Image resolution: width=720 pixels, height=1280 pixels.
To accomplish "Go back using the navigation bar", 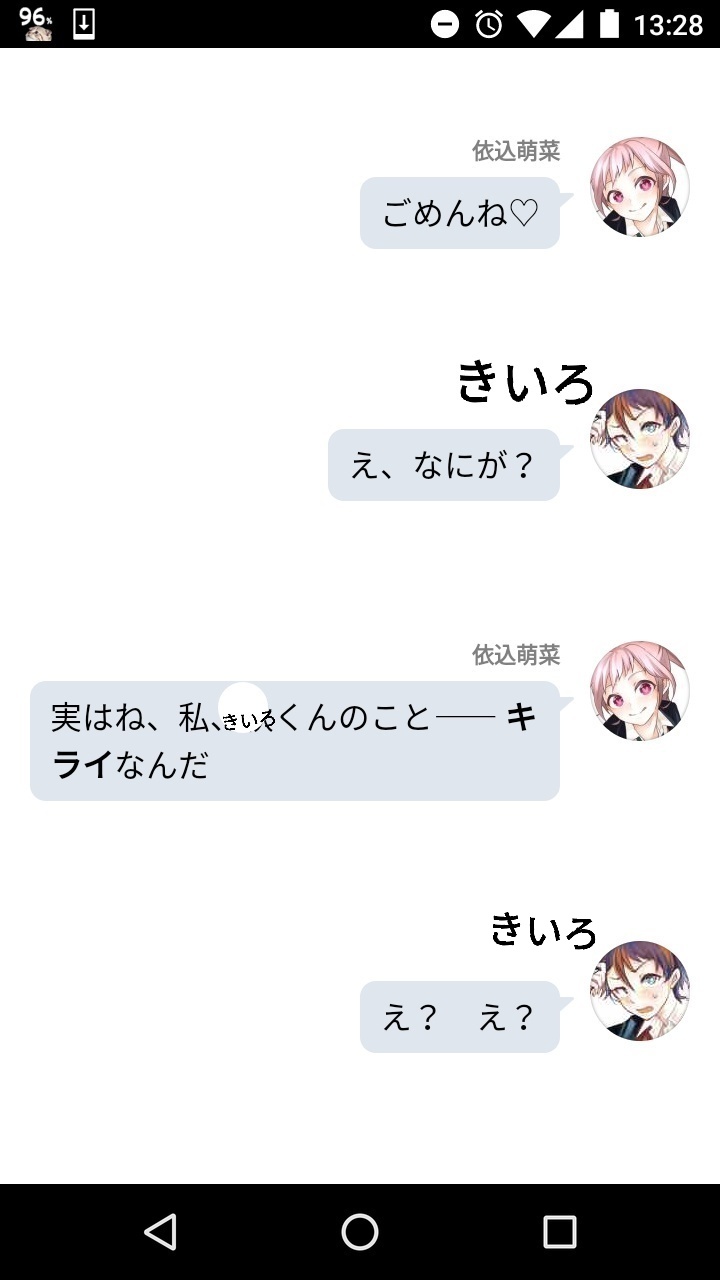I will tap(160, 1232).
